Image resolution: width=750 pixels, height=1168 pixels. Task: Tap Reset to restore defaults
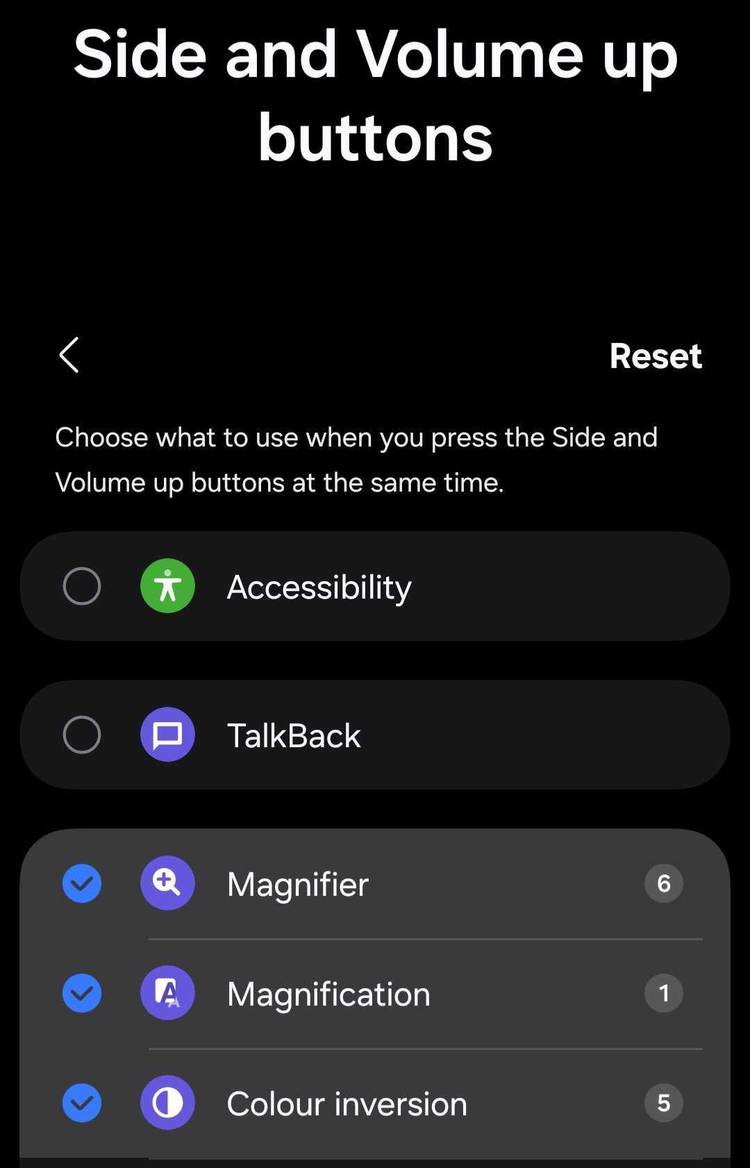[x=655, y=355]
